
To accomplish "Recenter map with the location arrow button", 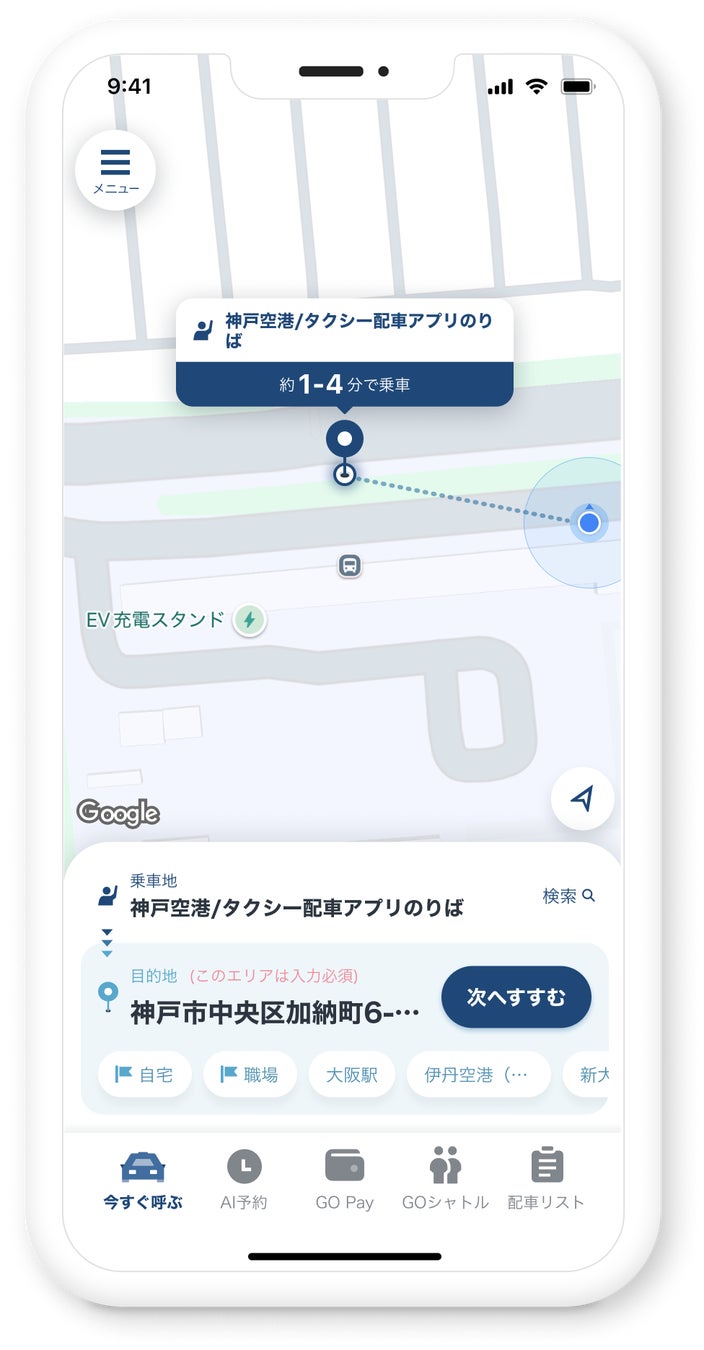I will coord(582,798).
